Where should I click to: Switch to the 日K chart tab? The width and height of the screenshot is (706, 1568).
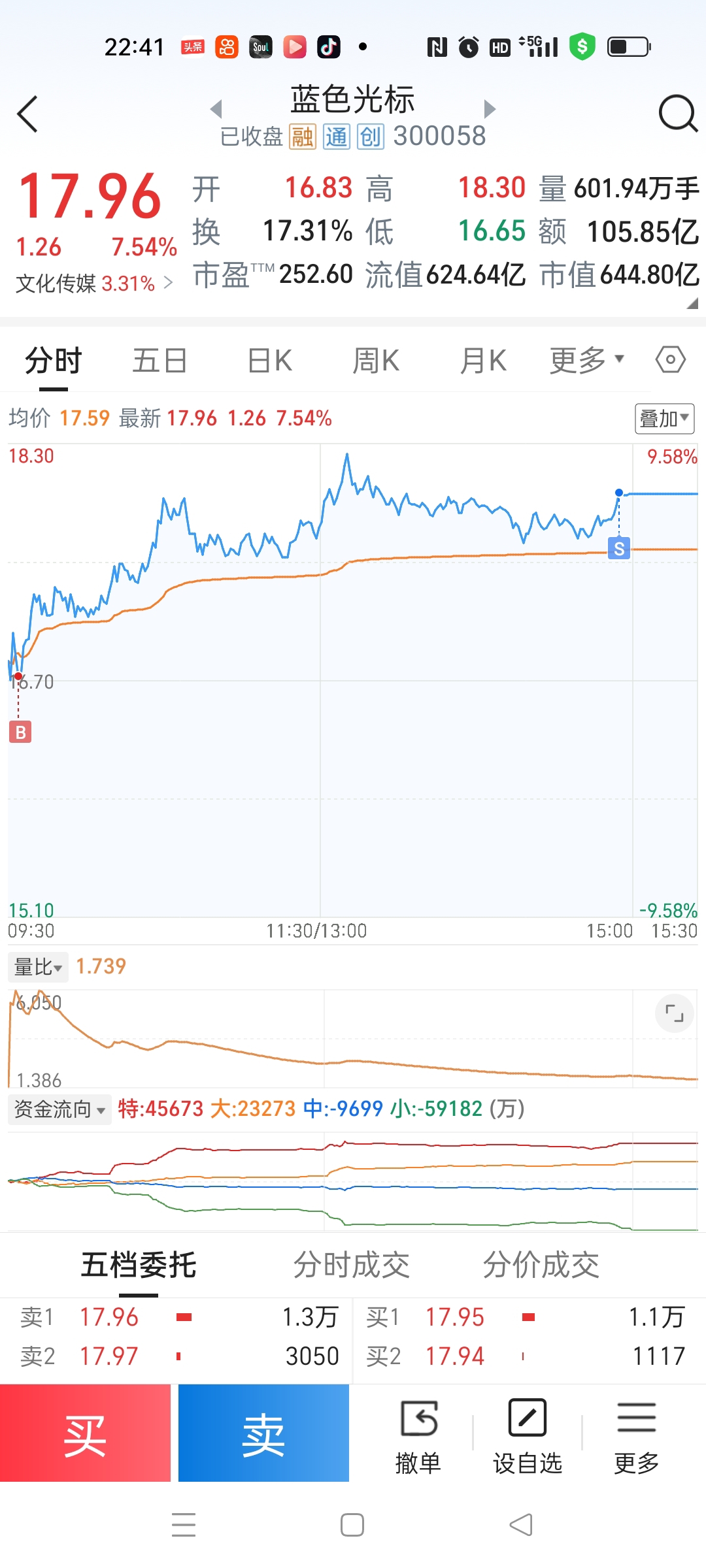coord(270,361)
